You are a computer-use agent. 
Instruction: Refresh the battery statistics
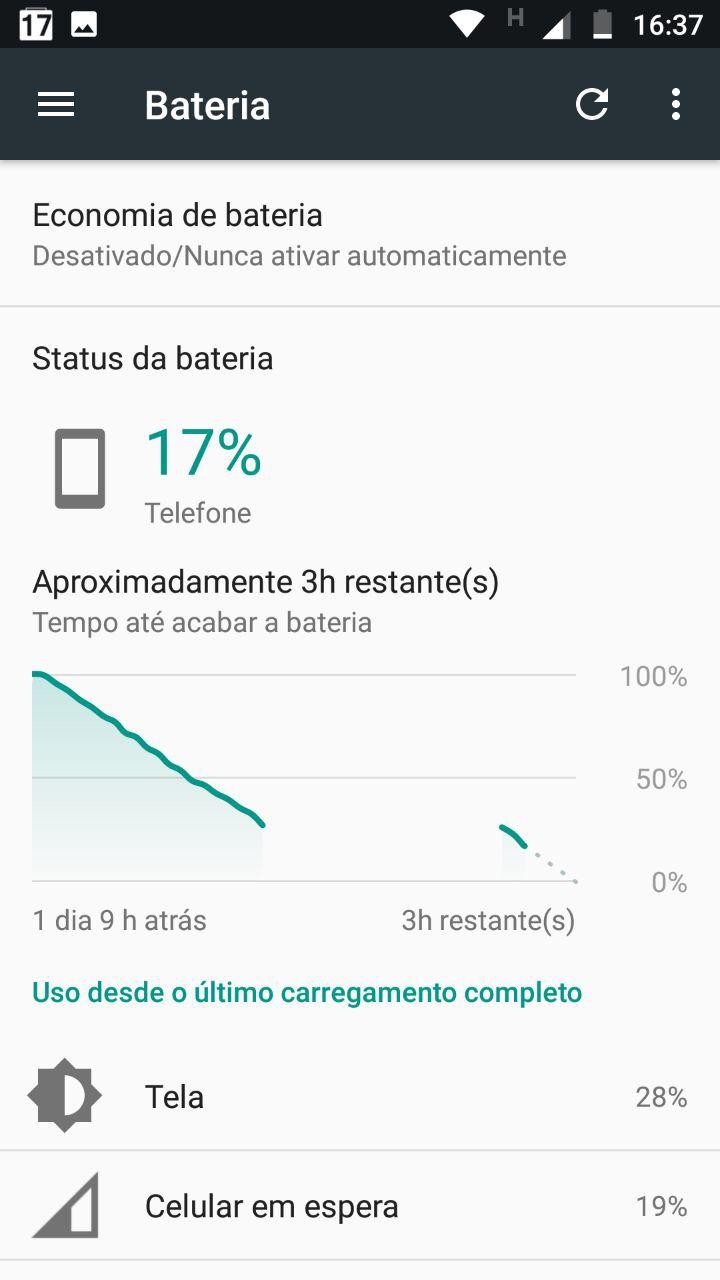592,104
